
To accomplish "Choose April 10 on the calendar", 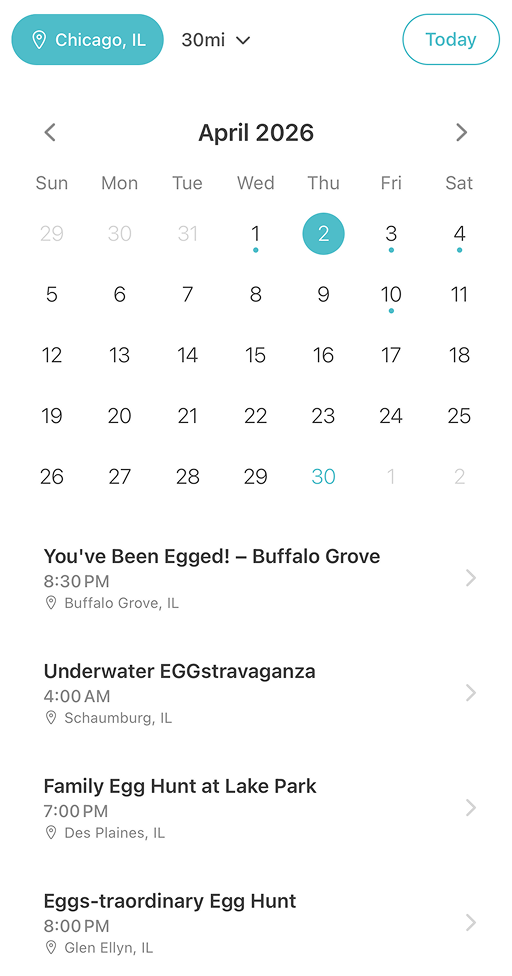I will point(391,295).
